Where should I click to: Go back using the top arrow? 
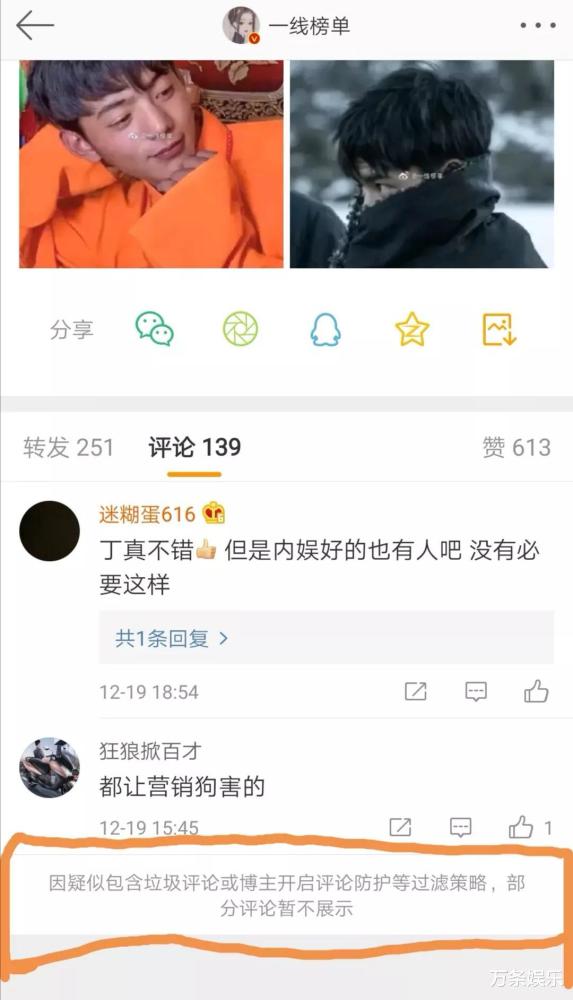(34, 26)
